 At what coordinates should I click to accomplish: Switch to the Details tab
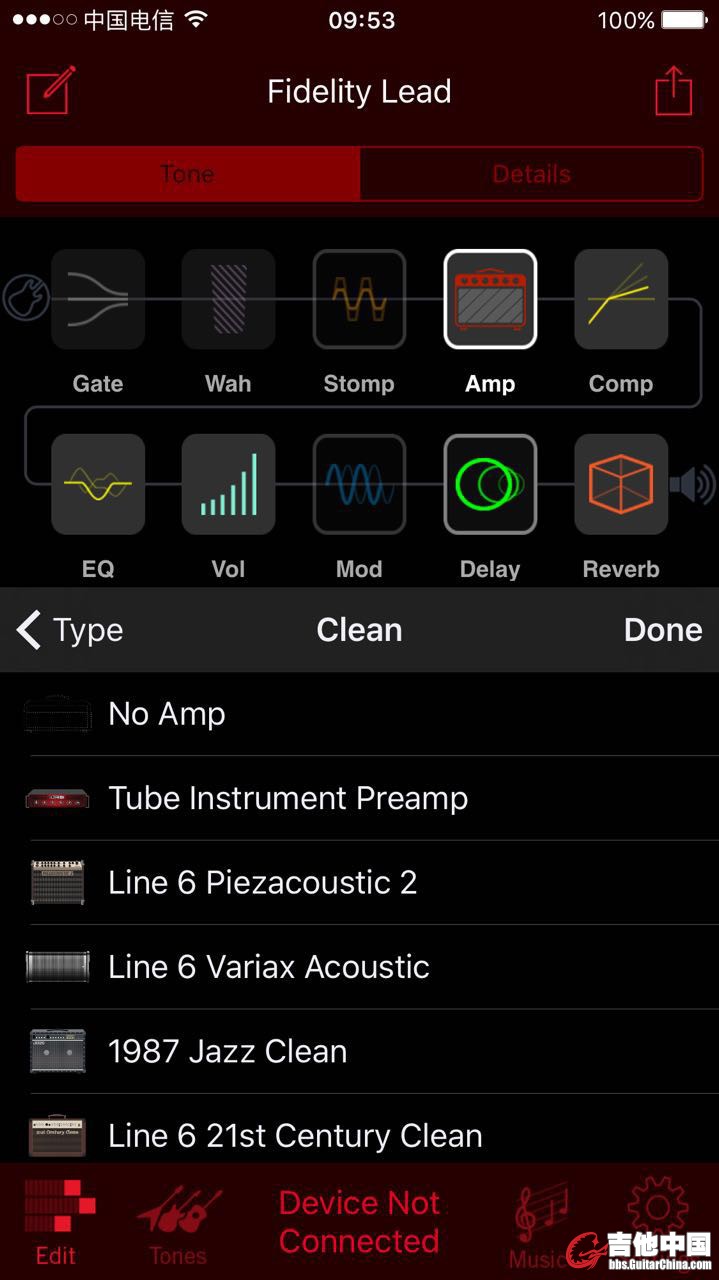tap(531, 174)
